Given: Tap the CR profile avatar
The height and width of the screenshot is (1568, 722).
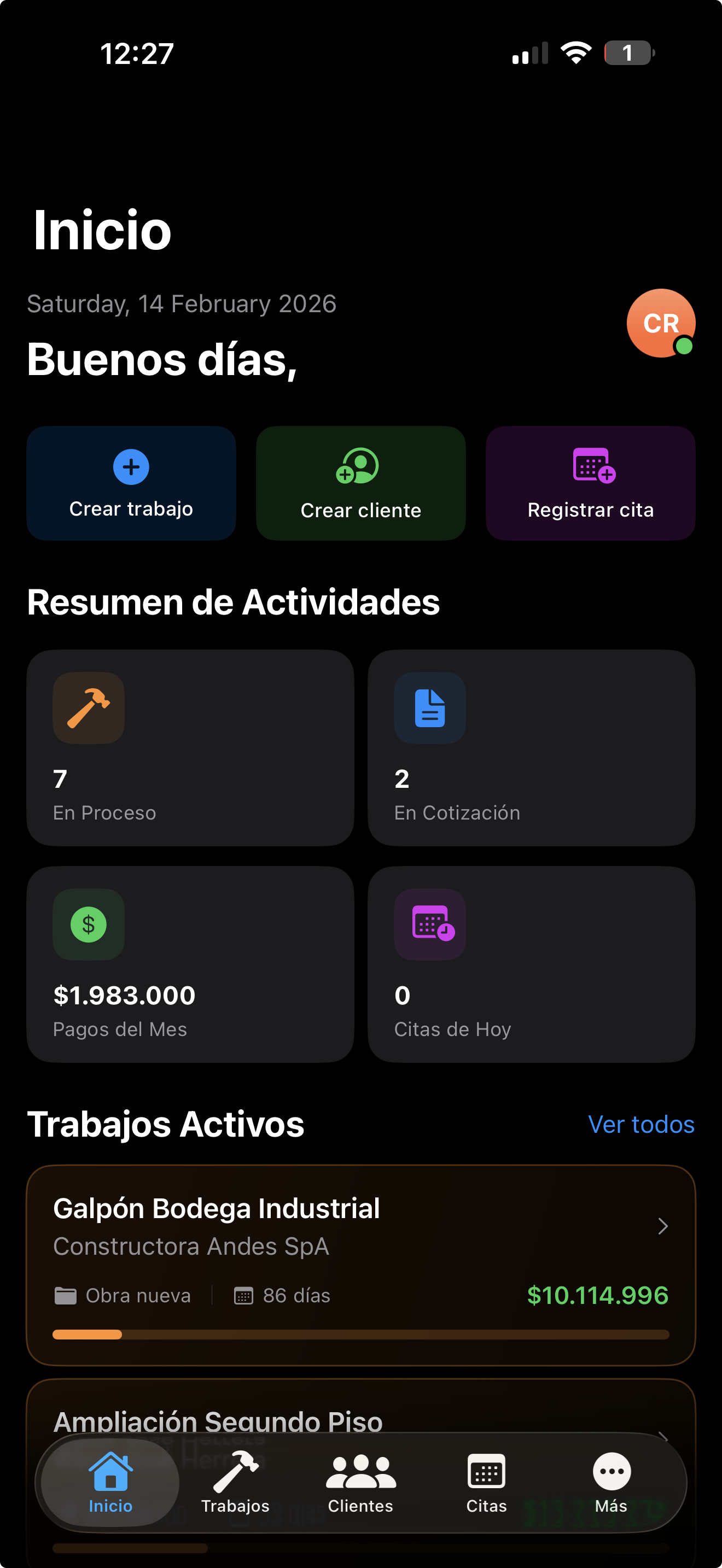Looking at the screenshot, I should pos(661,323).
